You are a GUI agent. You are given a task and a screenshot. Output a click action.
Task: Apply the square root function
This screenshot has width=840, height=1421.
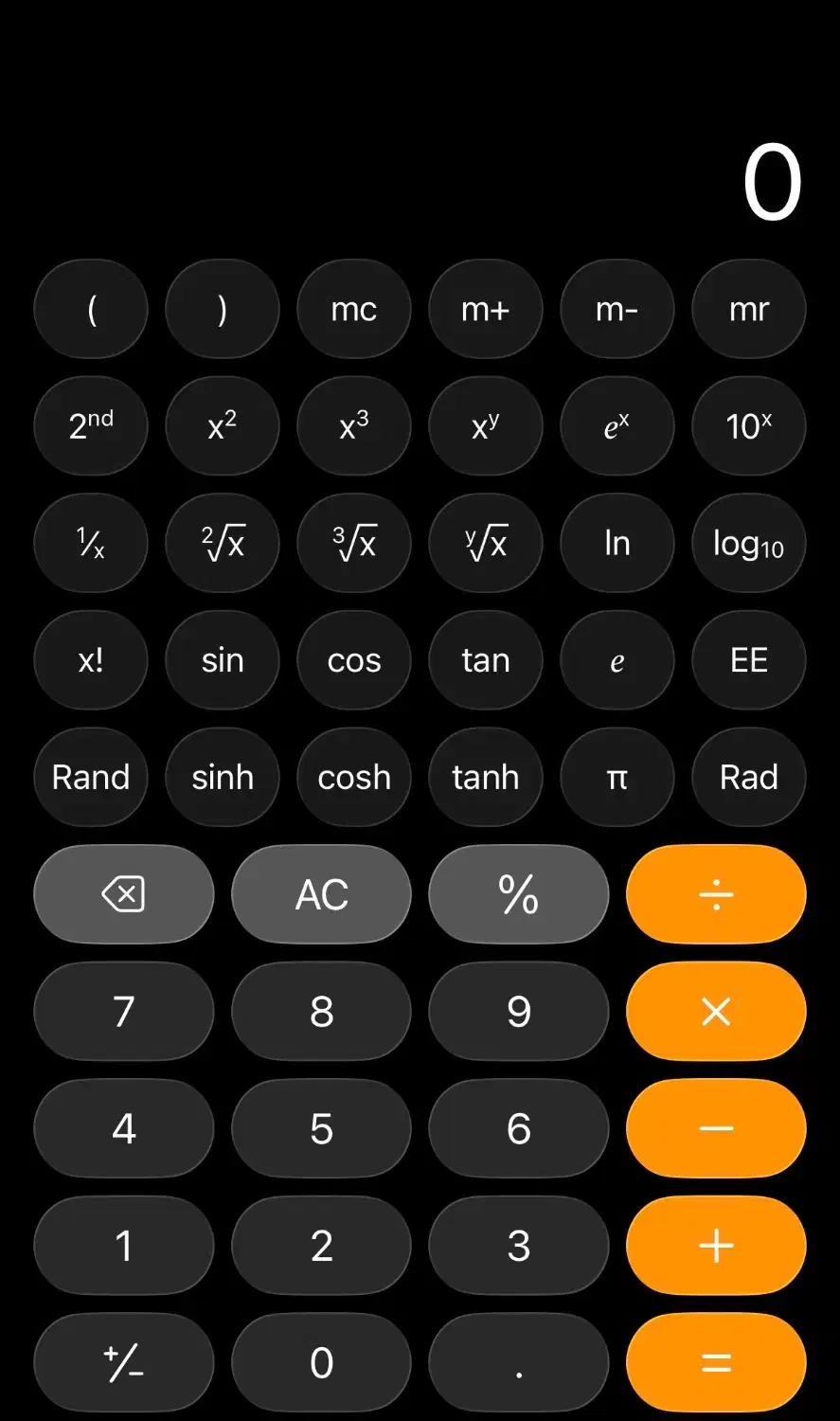pos(223,543)
